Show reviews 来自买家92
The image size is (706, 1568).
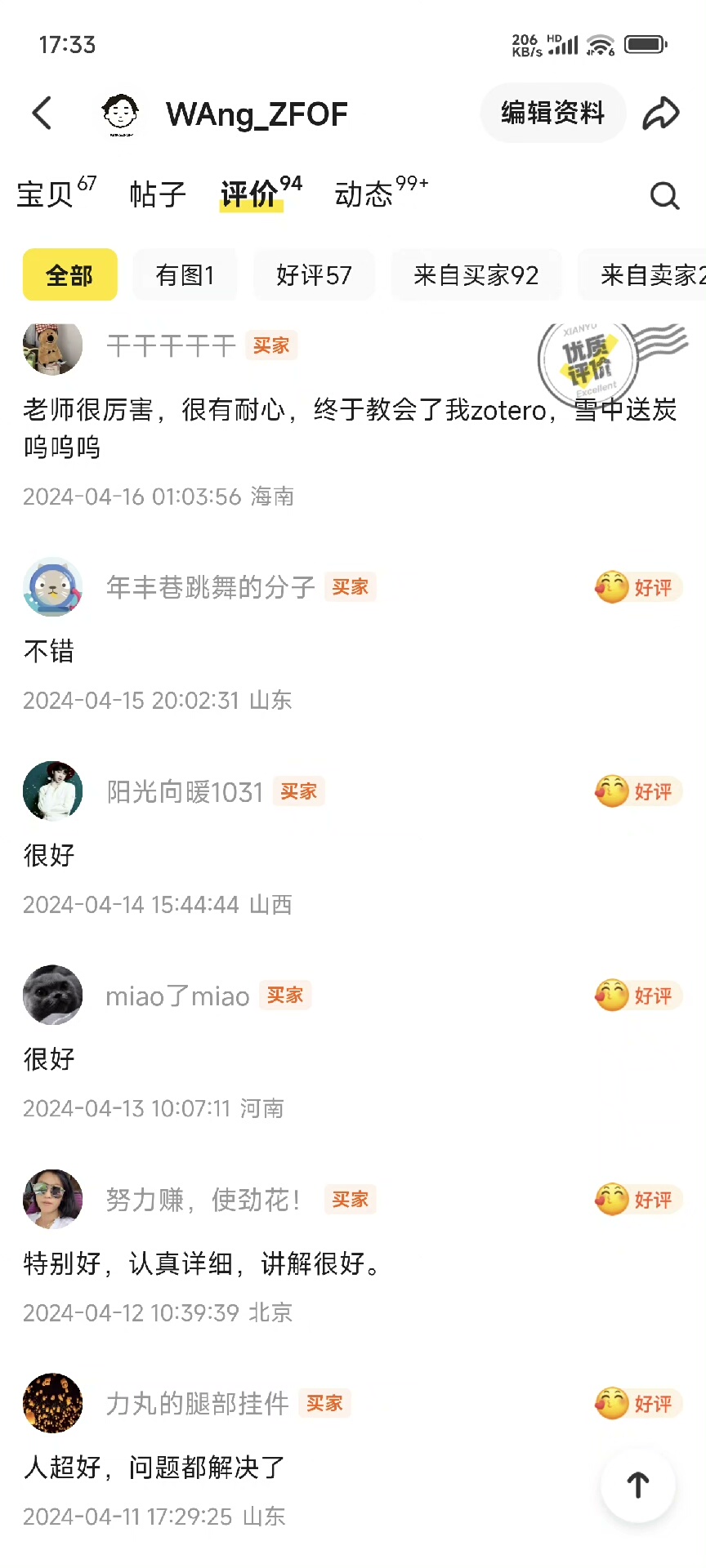click(476, 275)
